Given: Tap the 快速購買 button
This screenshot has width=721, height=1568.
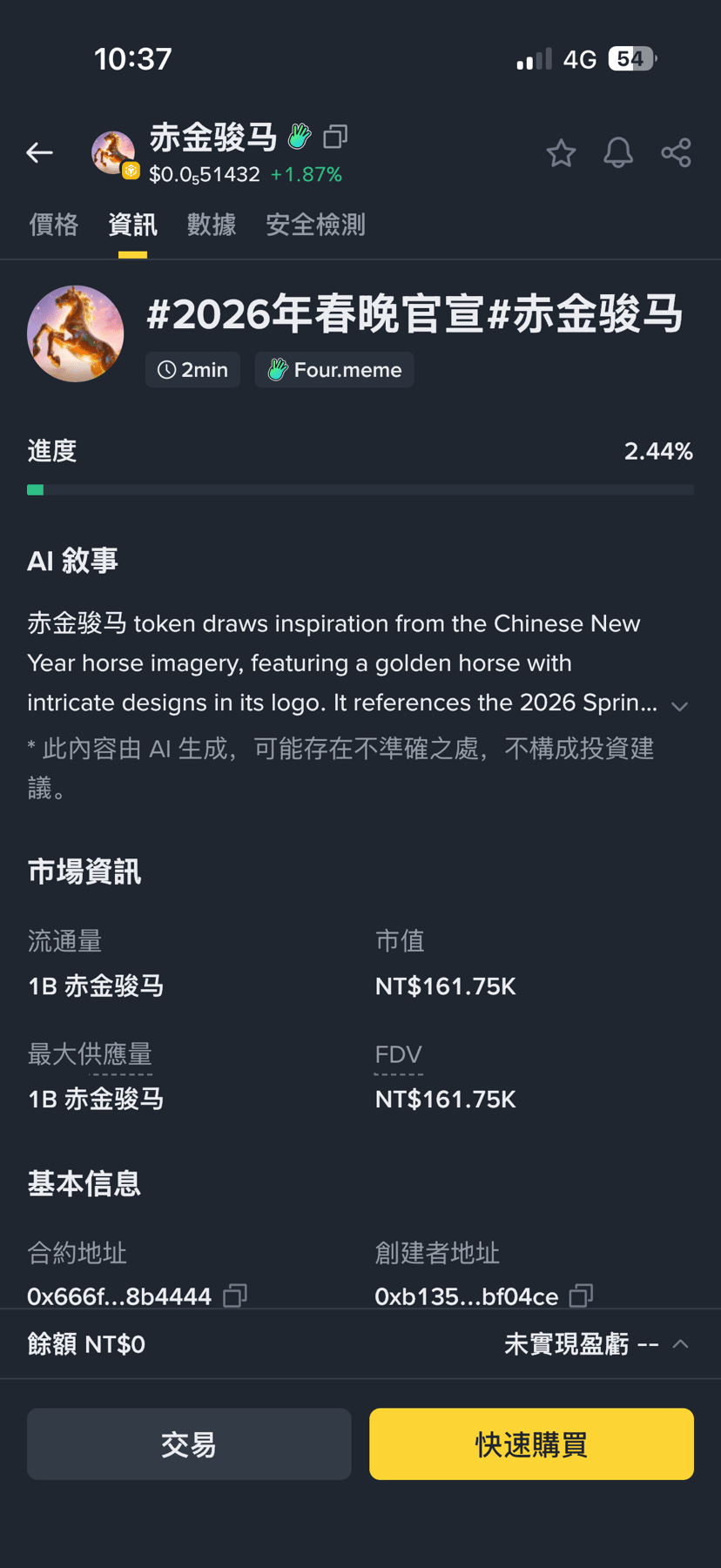Looking at the screenshot, I should tap(531, 1444).
